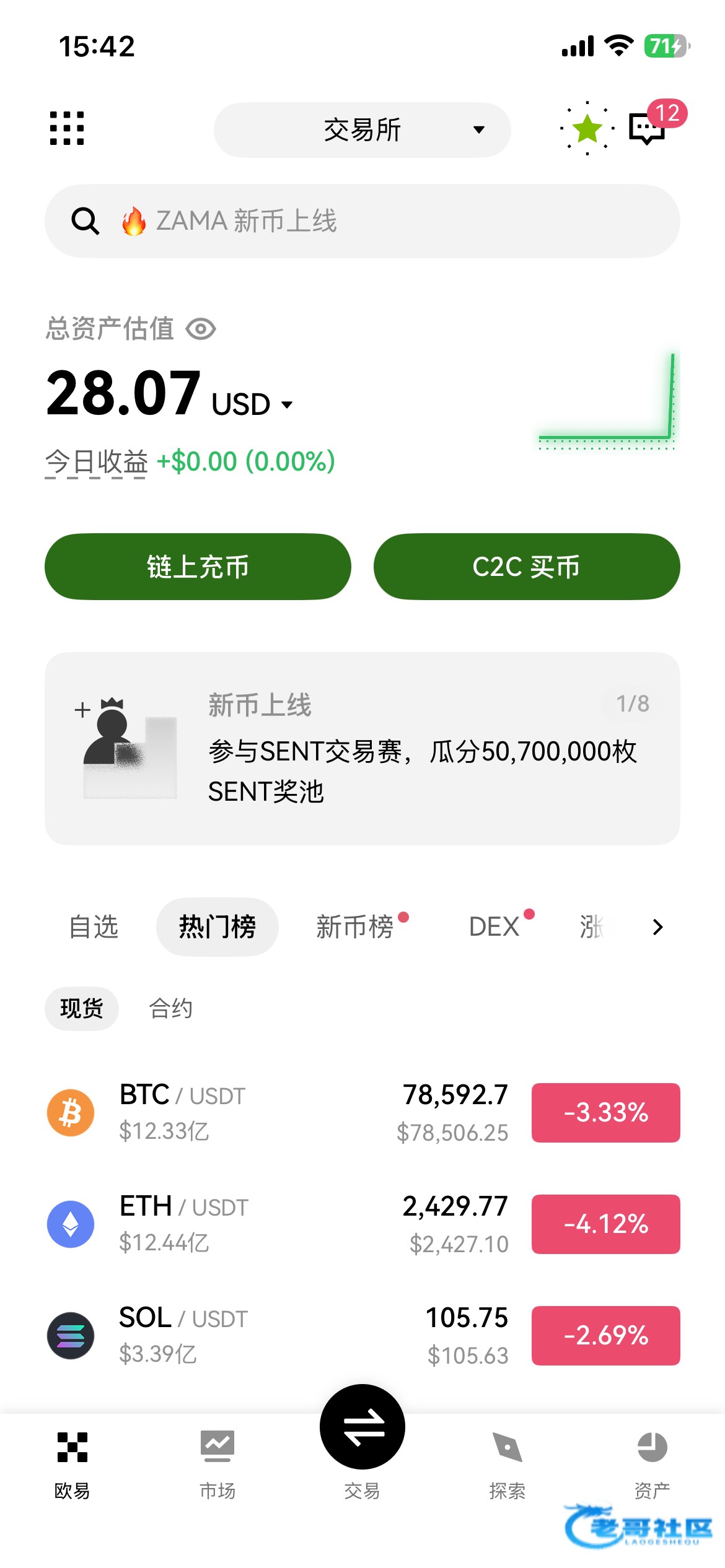The width and height of the screenshot is (725, 1568).
Task: Switch to 合约 listings
Action: (x=171, y=1009)
